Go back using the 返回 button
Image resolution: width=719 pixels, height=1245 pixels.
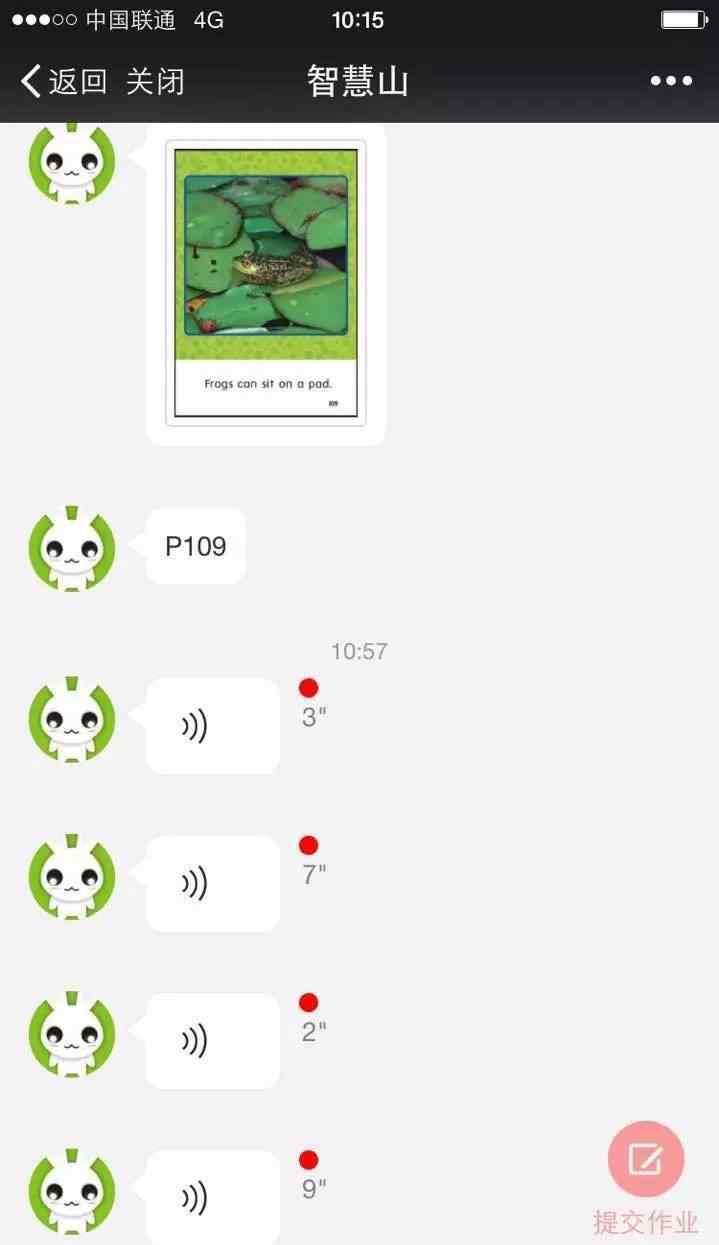pyautogui.click(x=64, y=81)
